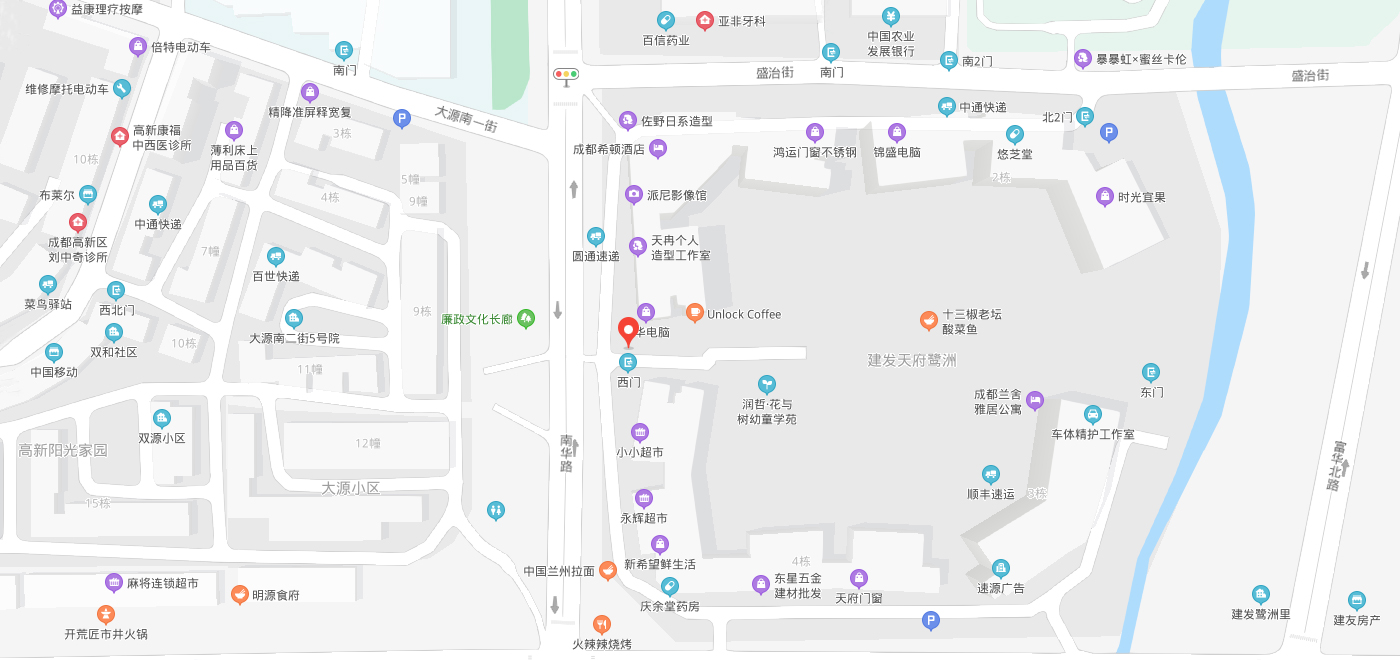The height and width of the screenshot is (660, 1400).
Task: Select the 百信药业 pharmacy marker
Action: (665, 20)
